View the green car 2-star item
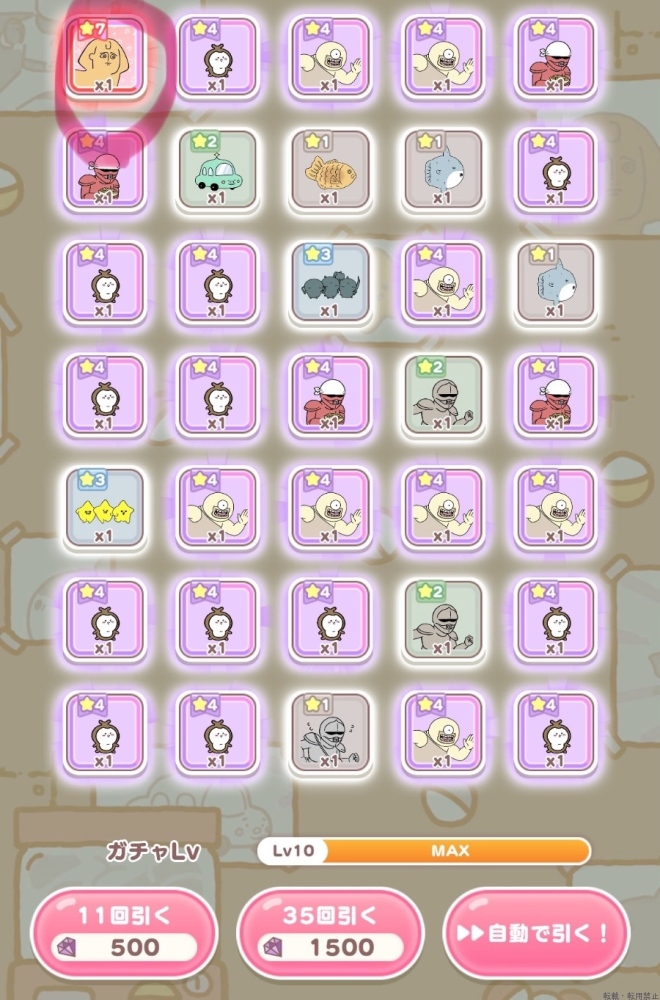The height and width of the screenshot is (1000, 660). 217,169
